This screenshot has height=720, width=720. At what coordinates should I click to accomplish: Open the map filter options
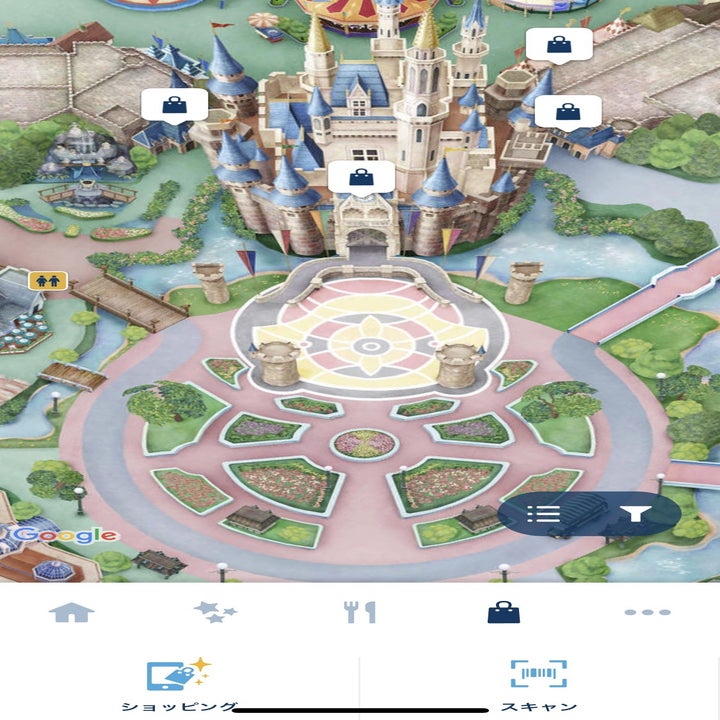click(x=632, y=514)
